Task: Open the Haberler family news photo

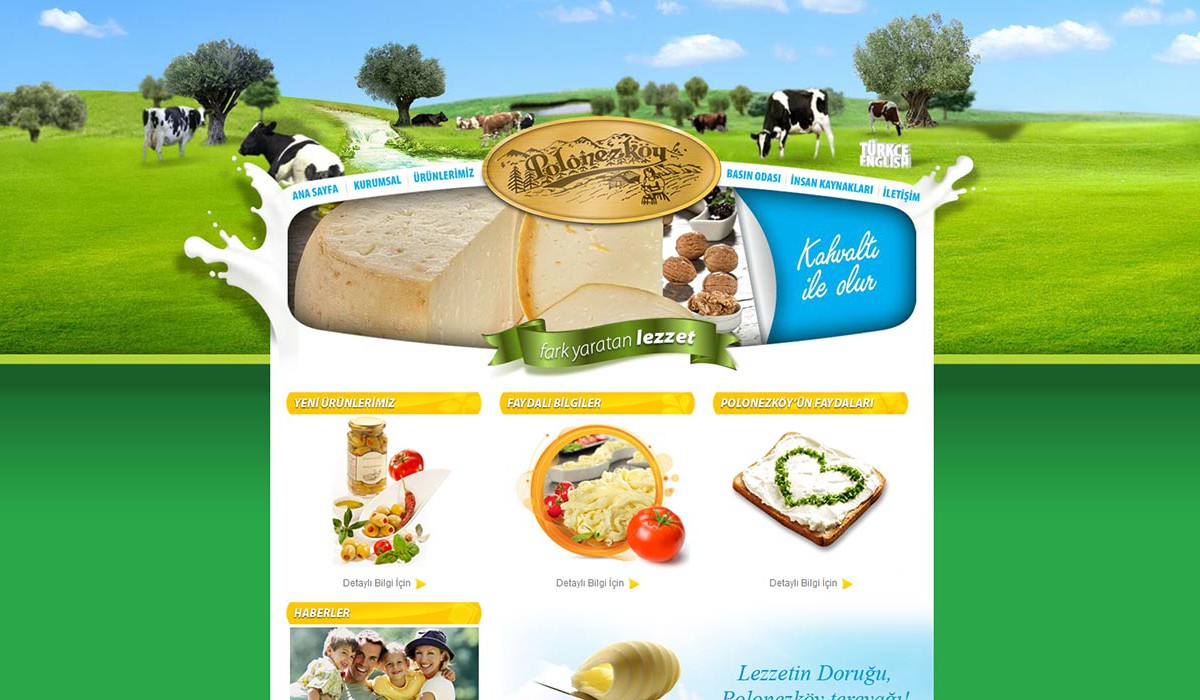Action: click(384, 663)
